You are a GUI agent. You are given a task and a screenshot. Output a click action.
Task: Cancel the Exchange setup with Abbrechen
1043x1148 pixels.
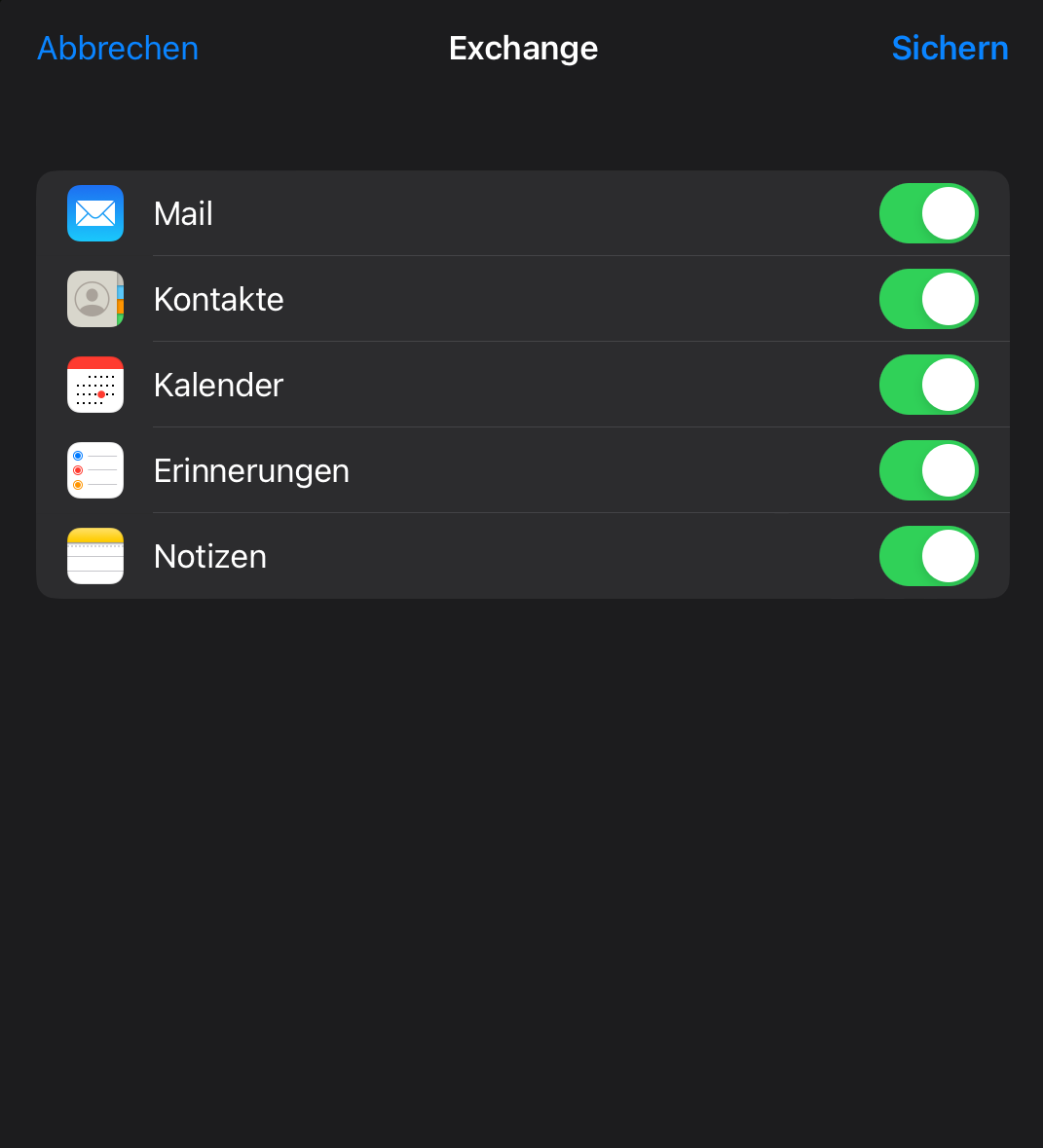(118, 49)
